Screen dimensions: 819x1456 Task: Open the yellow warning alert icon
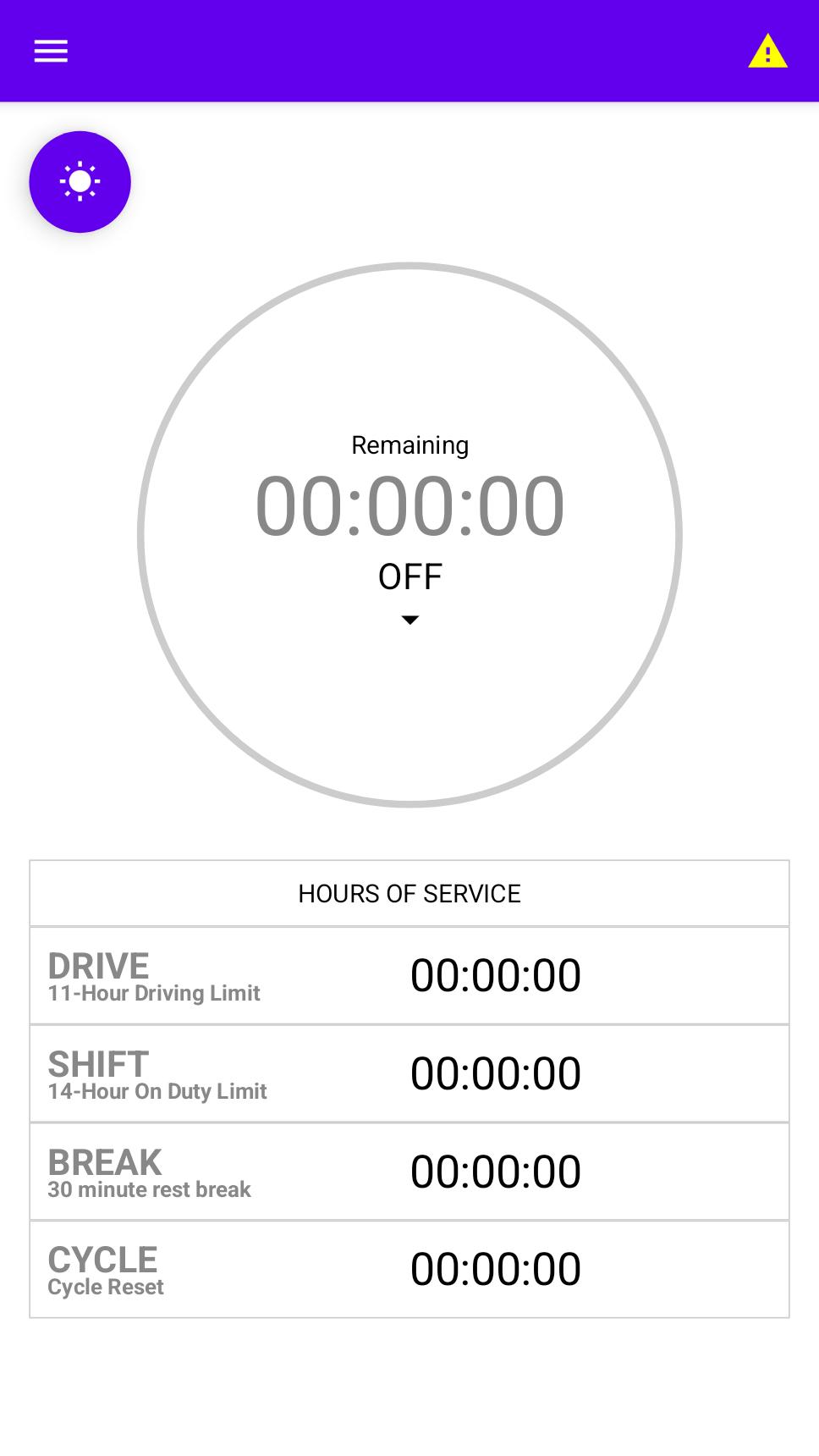767,51
